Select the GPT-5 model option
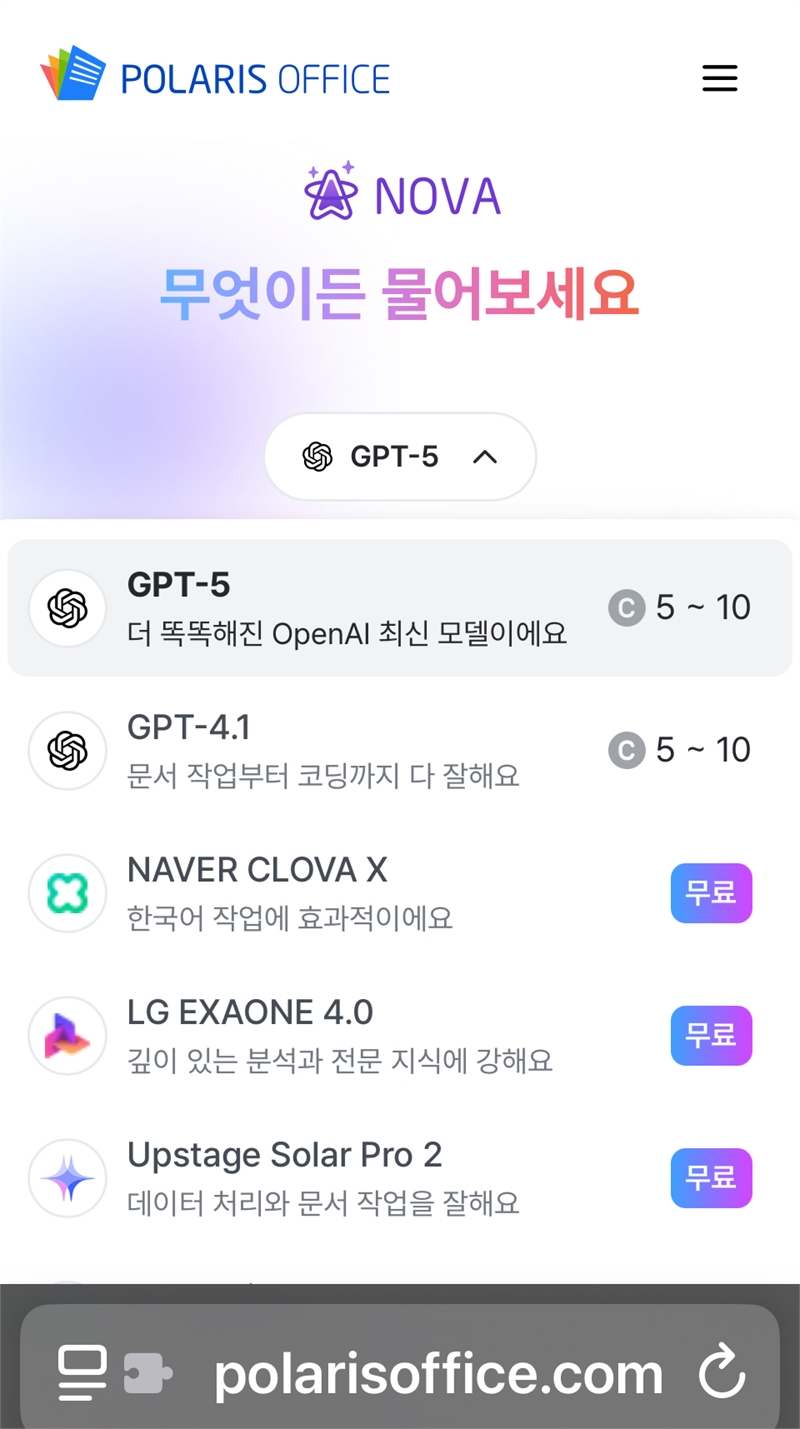800x1429 pixels. pyautogui.click(x=400, y=608)
